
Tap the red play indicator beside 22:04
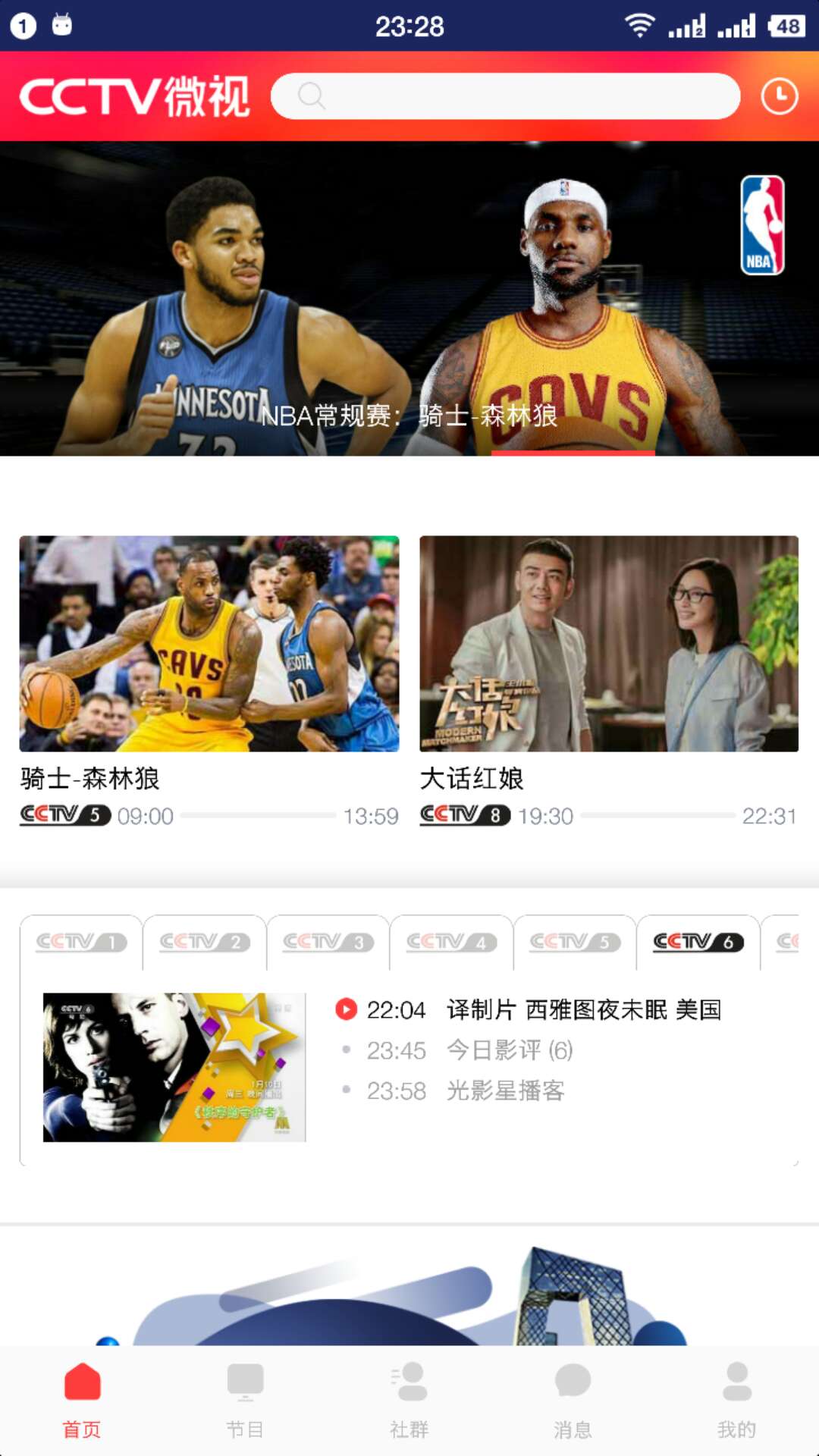coord(346,1010)
